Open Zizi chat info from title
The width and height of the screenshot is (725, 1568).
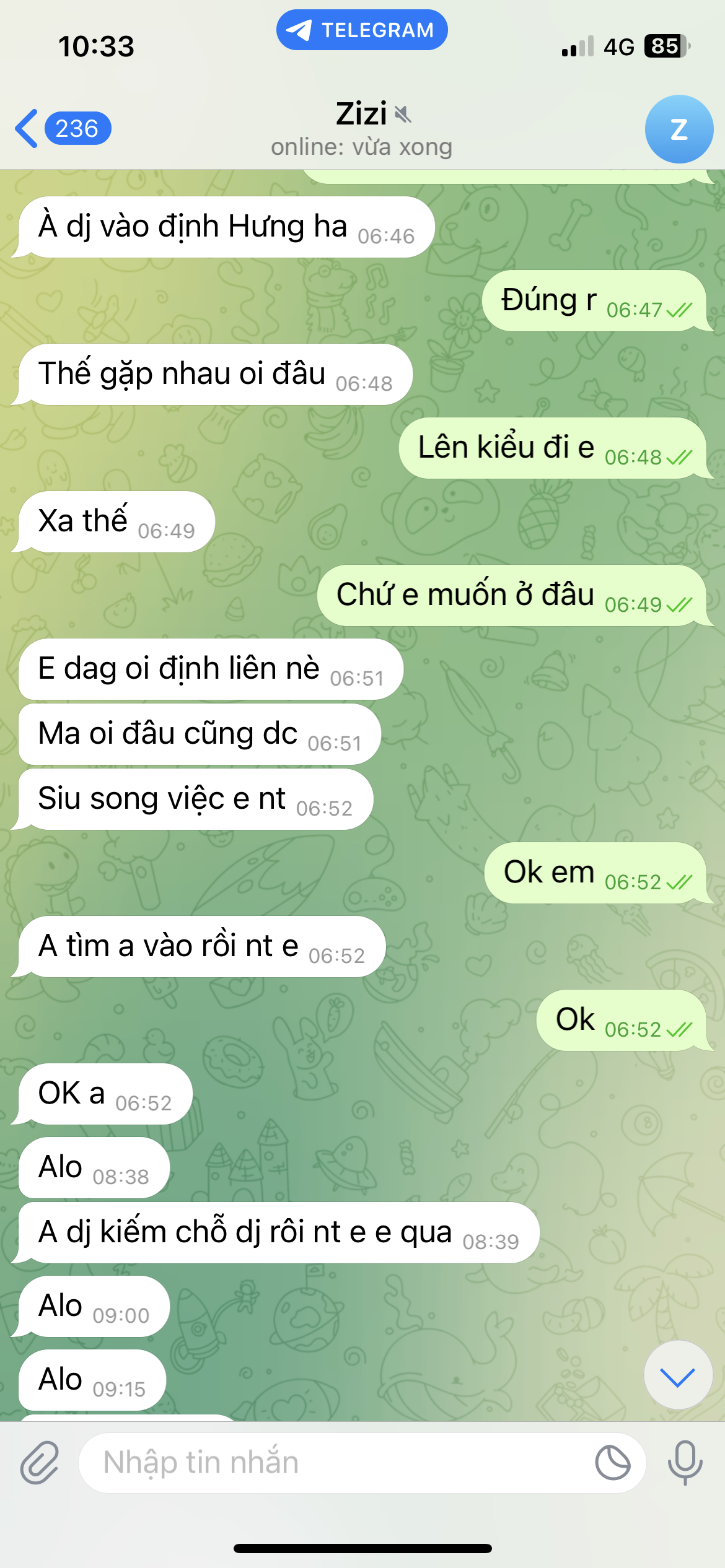pos(362,128)
